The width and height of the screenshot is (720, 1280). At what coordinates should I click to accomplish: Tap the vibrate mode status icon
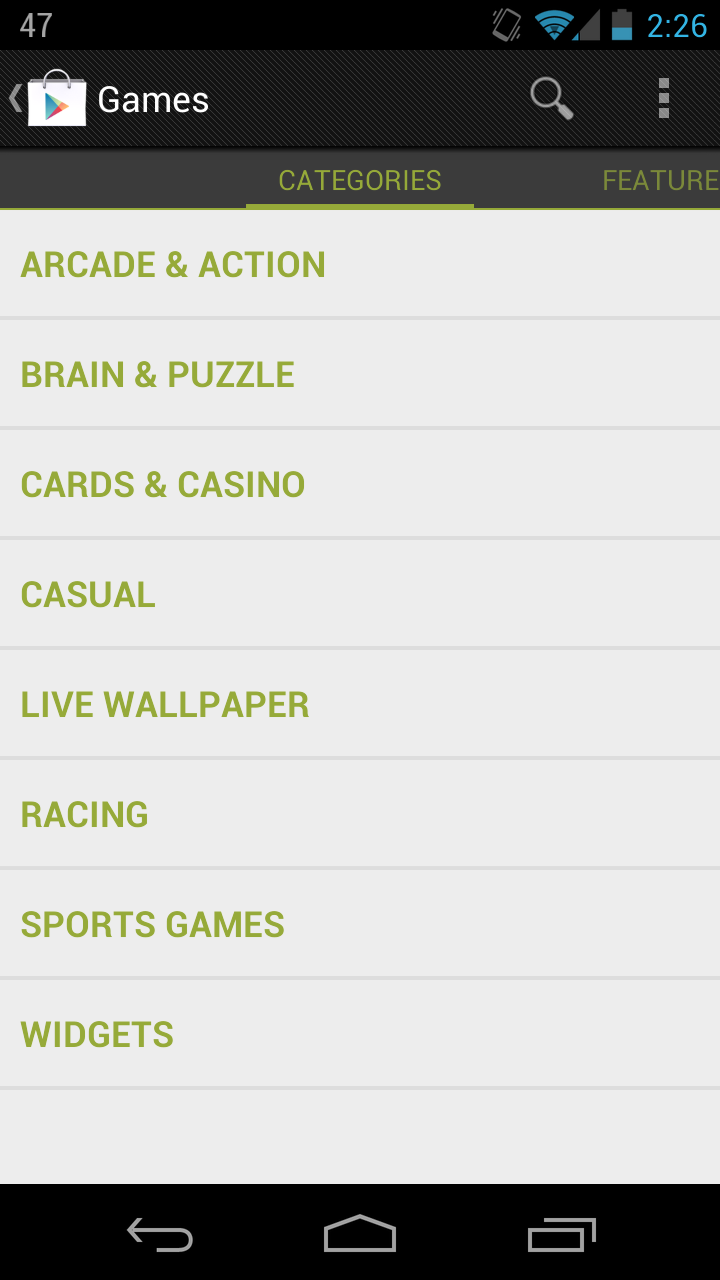point(504,26)
